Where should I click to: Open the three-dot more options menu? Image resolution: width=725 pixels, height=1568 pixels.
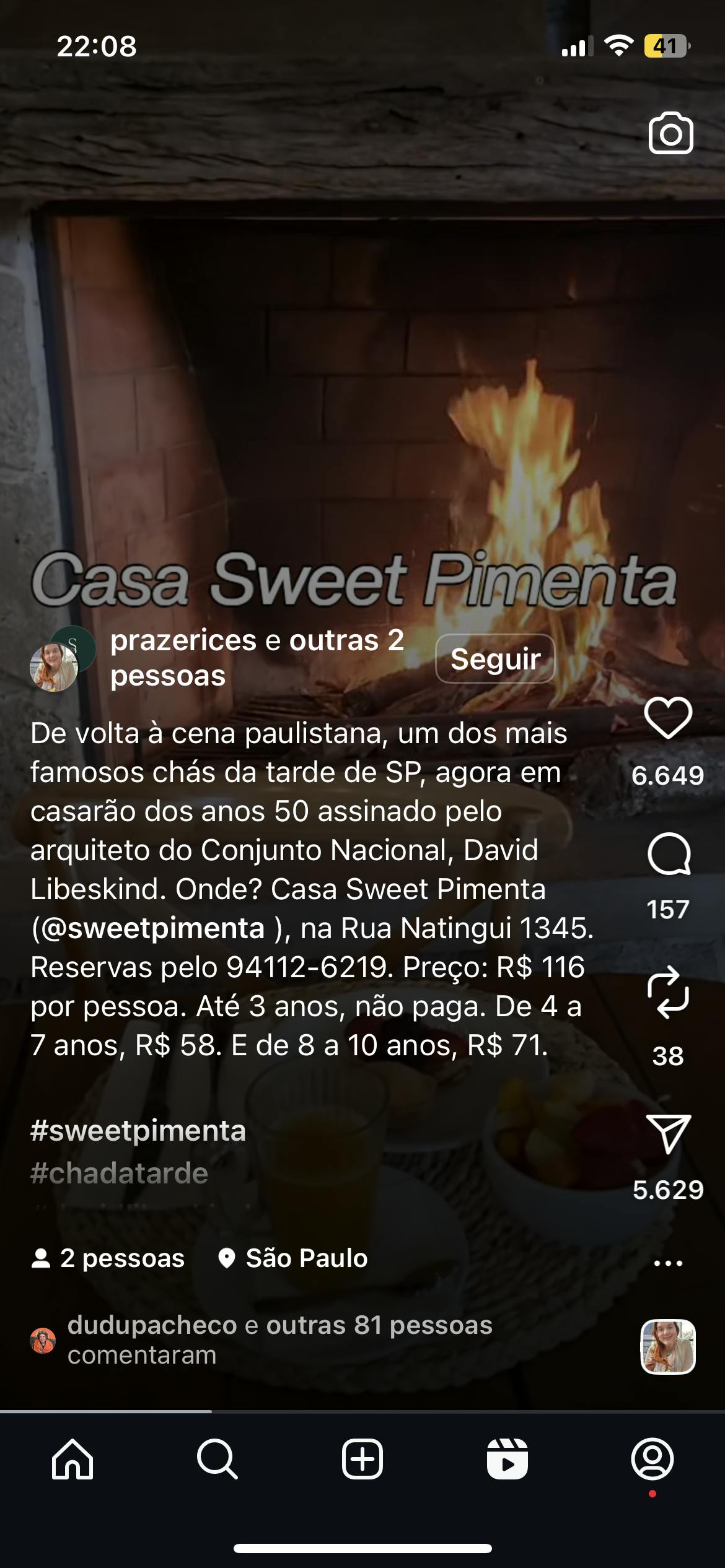tap(668, 1263)
